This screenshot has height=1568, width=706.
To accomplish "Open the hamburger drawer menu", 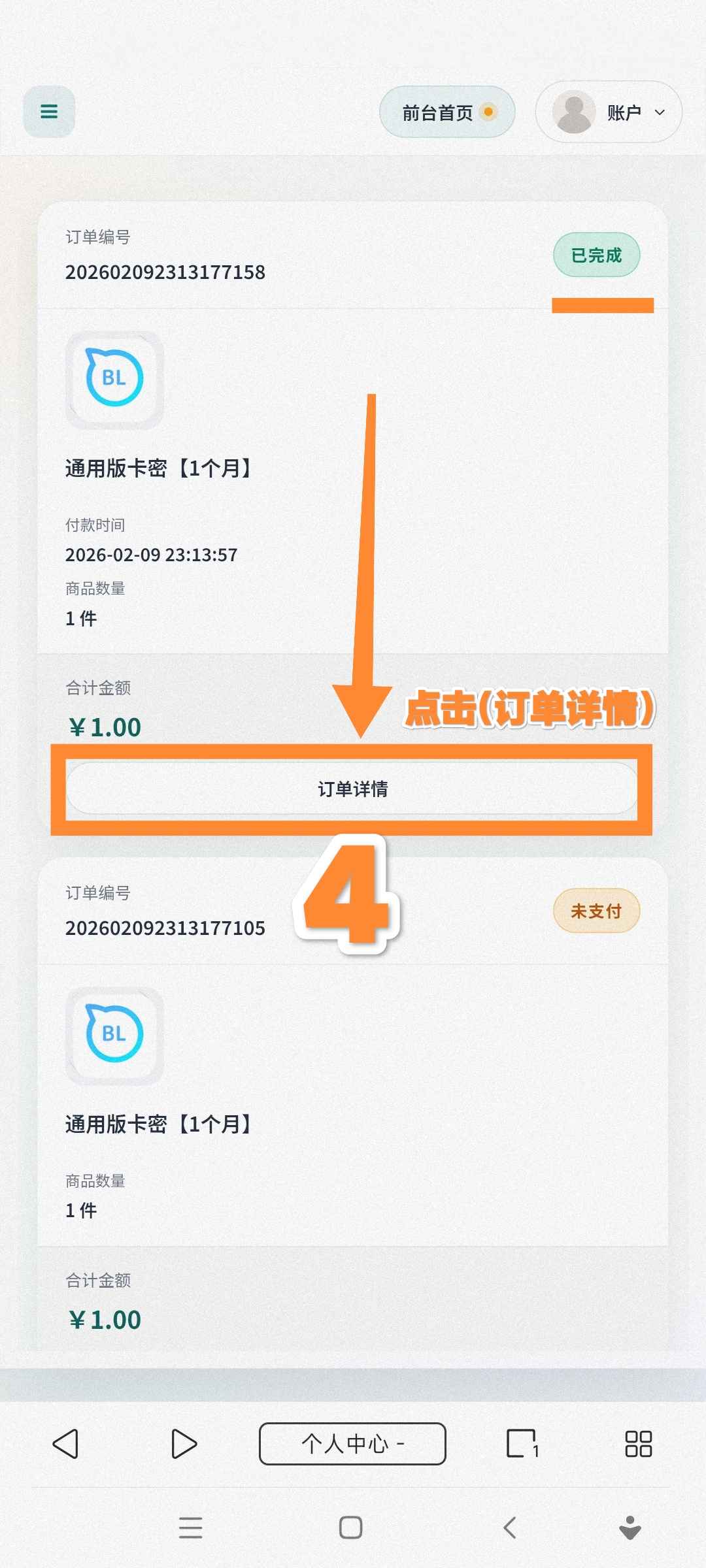I will coord(49,112).
